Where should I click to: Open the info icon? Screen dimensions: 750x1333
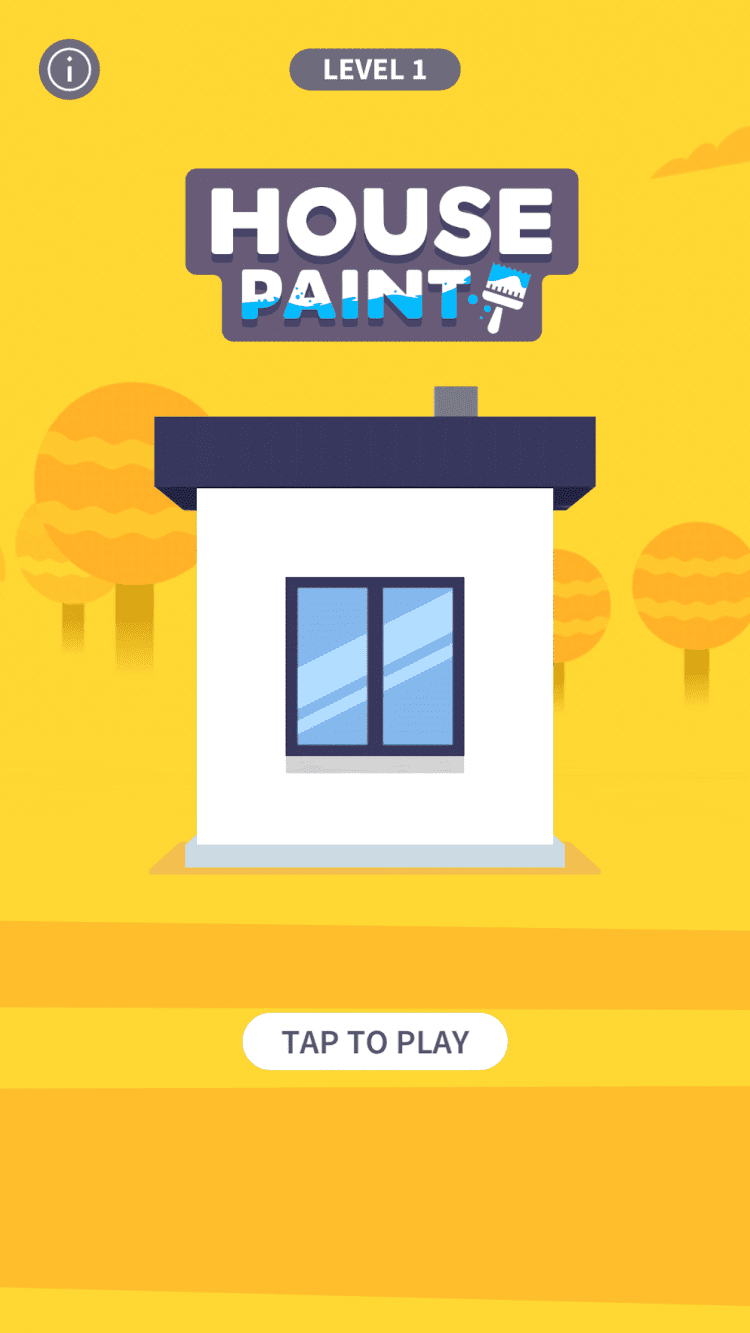69,69
